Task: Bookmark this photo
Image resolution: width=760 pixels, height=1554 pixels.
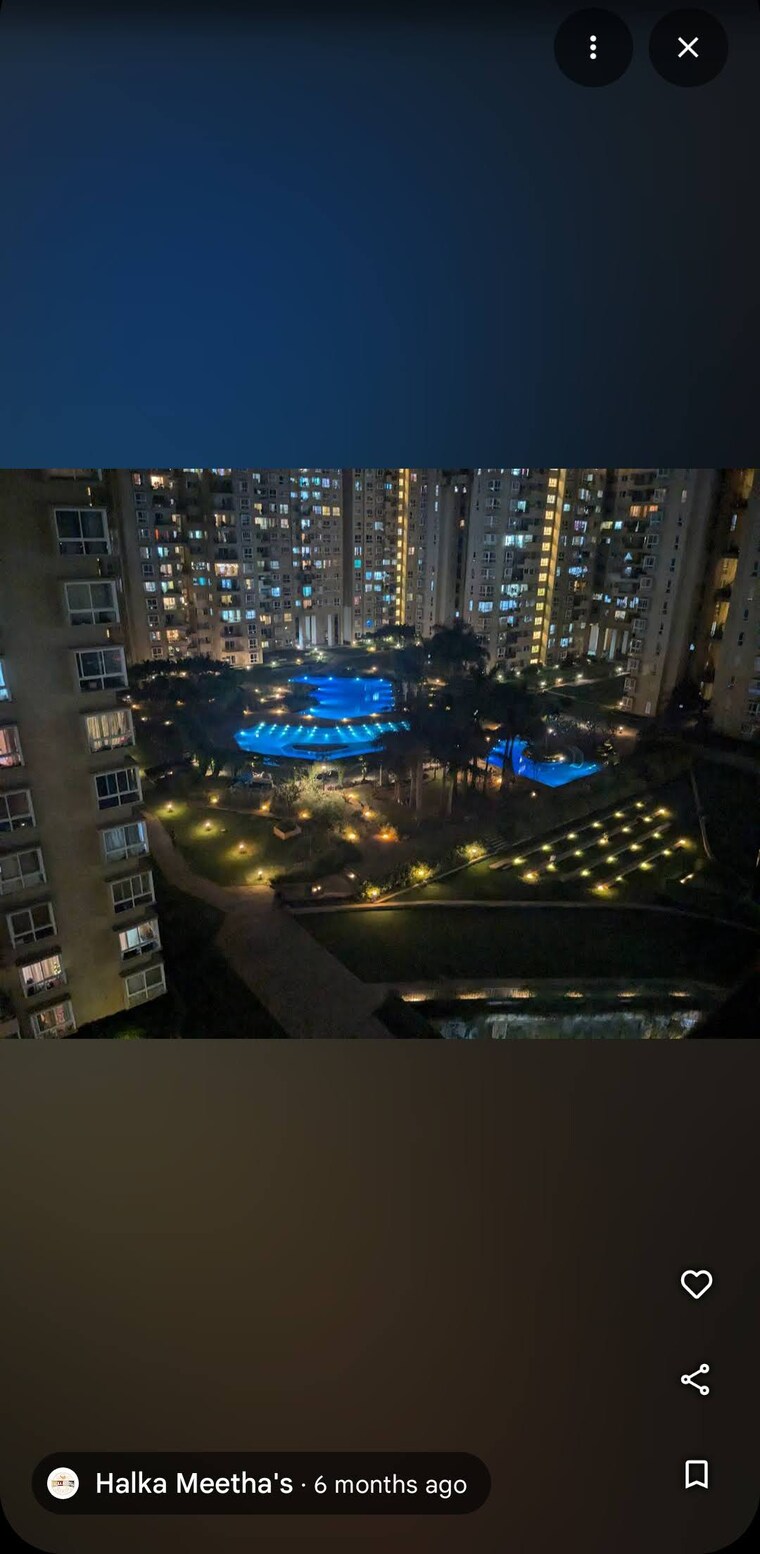Action: tap(696, 1474)
